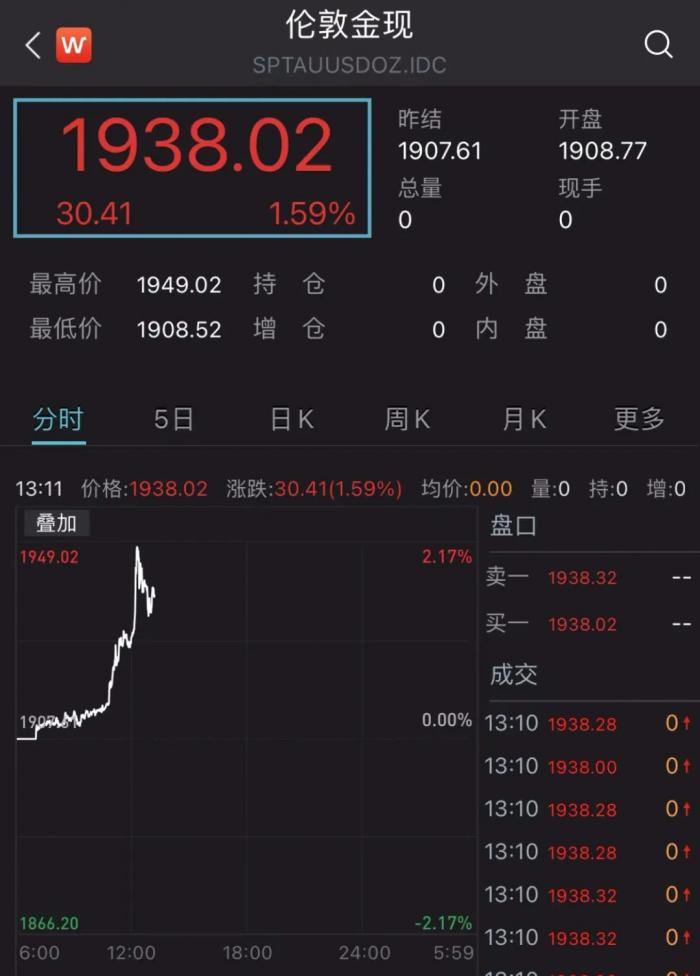Switch to the 5日 chart tab

pos(173,419)
